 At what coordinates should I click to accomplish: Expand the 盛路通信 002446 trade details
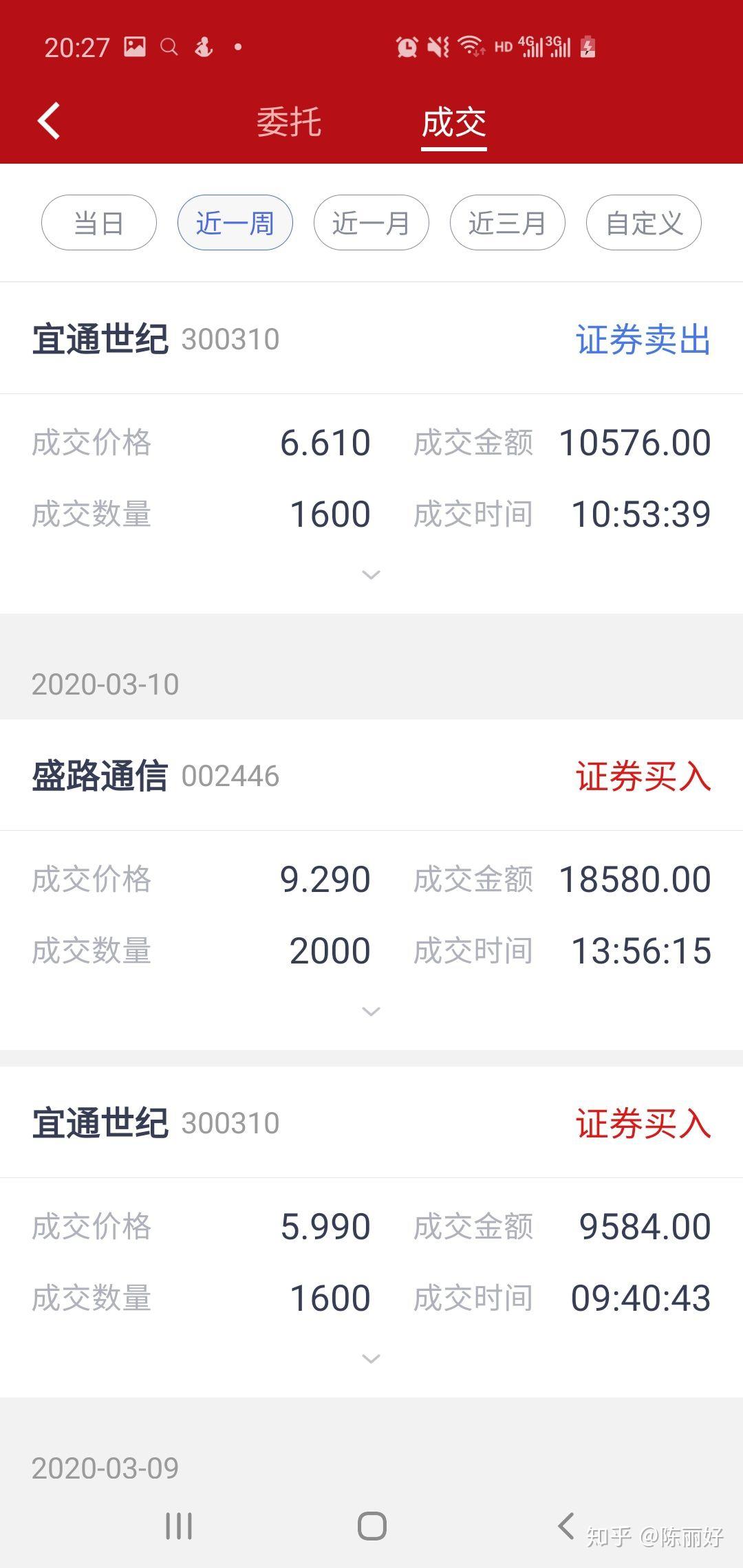(x=371, y=1012)
